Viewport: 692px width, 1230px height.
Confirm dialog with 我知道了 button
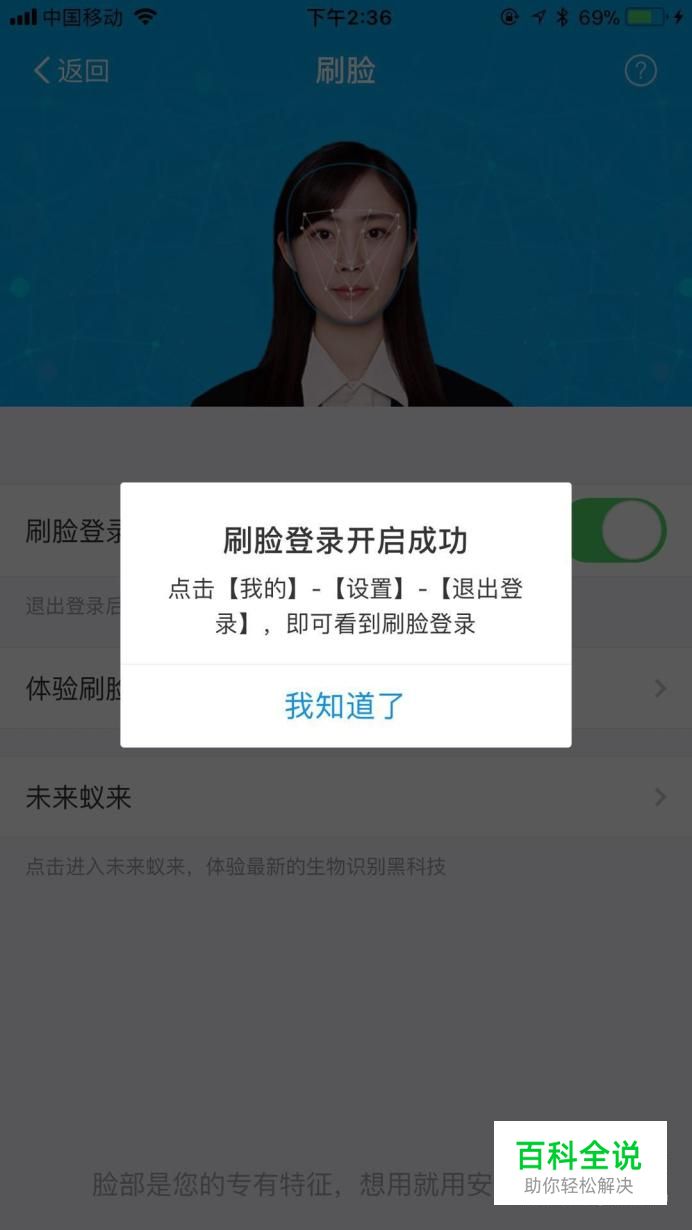(345, 705)
